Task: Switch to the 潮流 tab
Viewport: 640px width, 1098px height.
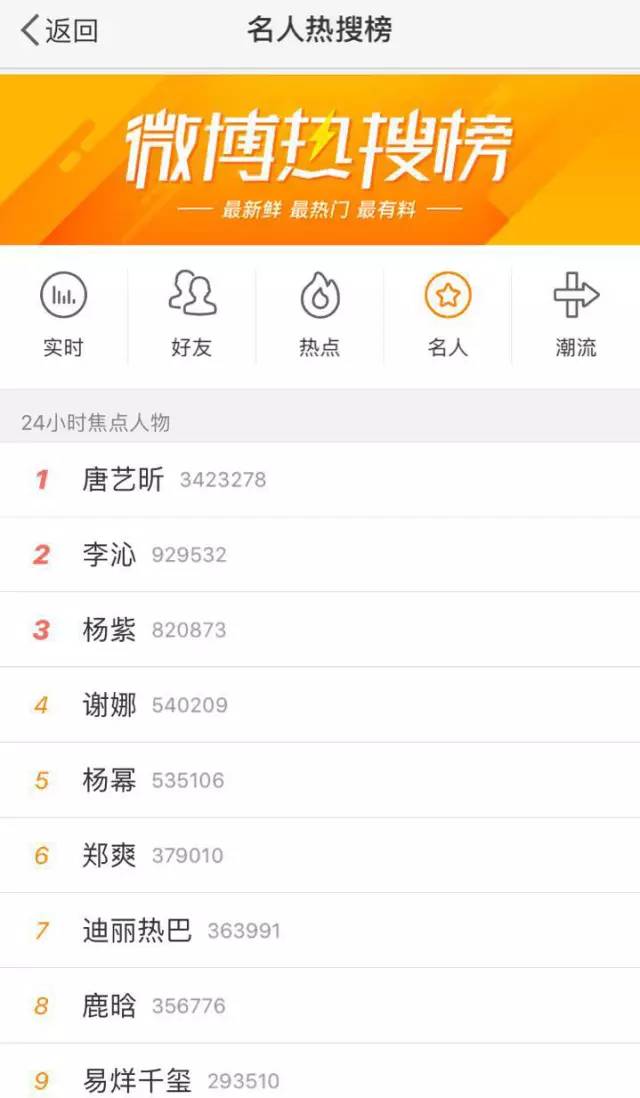Action: pyautogui.click(x=576, y=315)
